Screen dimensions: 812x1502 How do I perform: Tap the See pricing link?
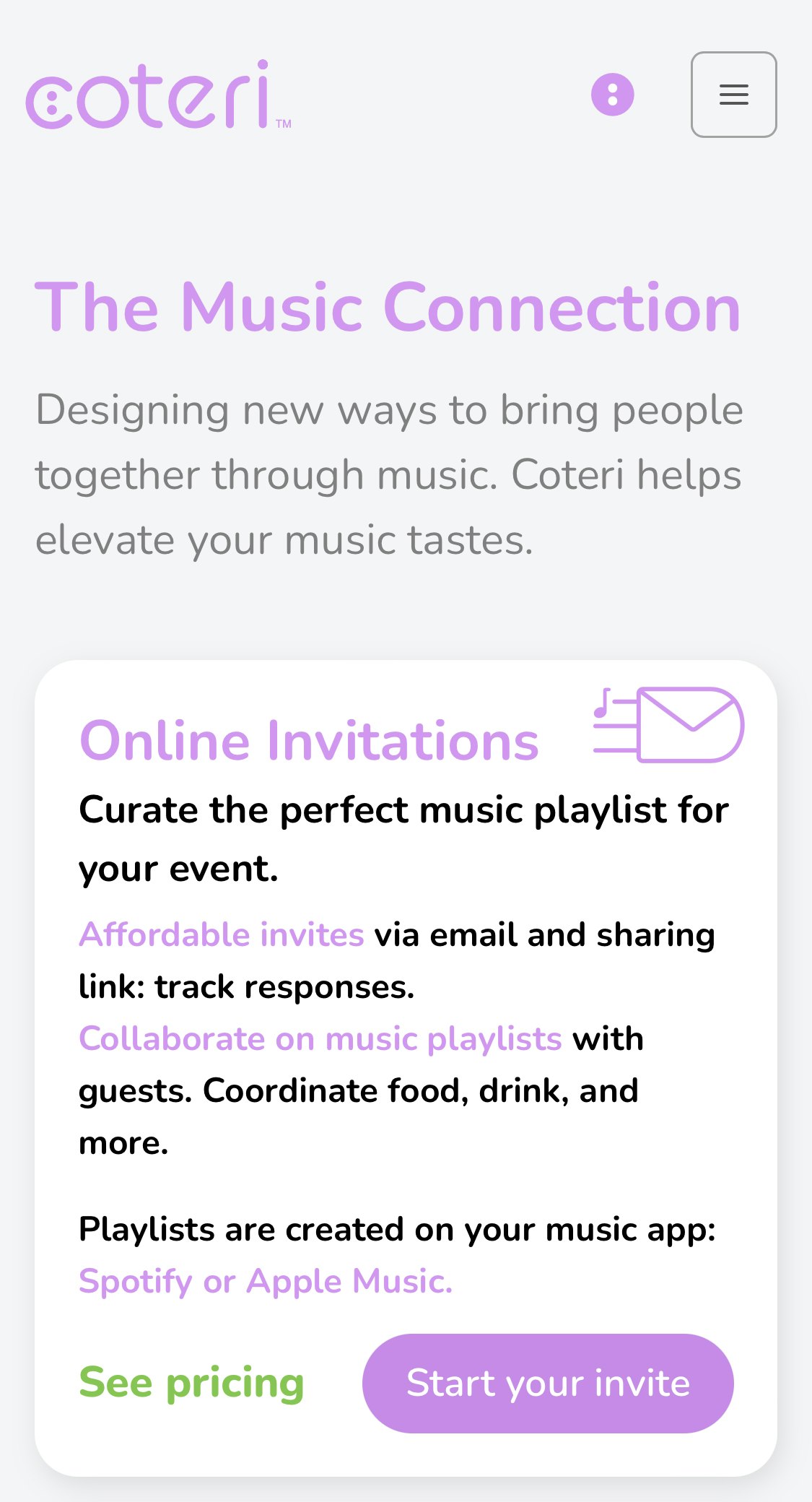pyautogui.click(x=191, y=1383)
